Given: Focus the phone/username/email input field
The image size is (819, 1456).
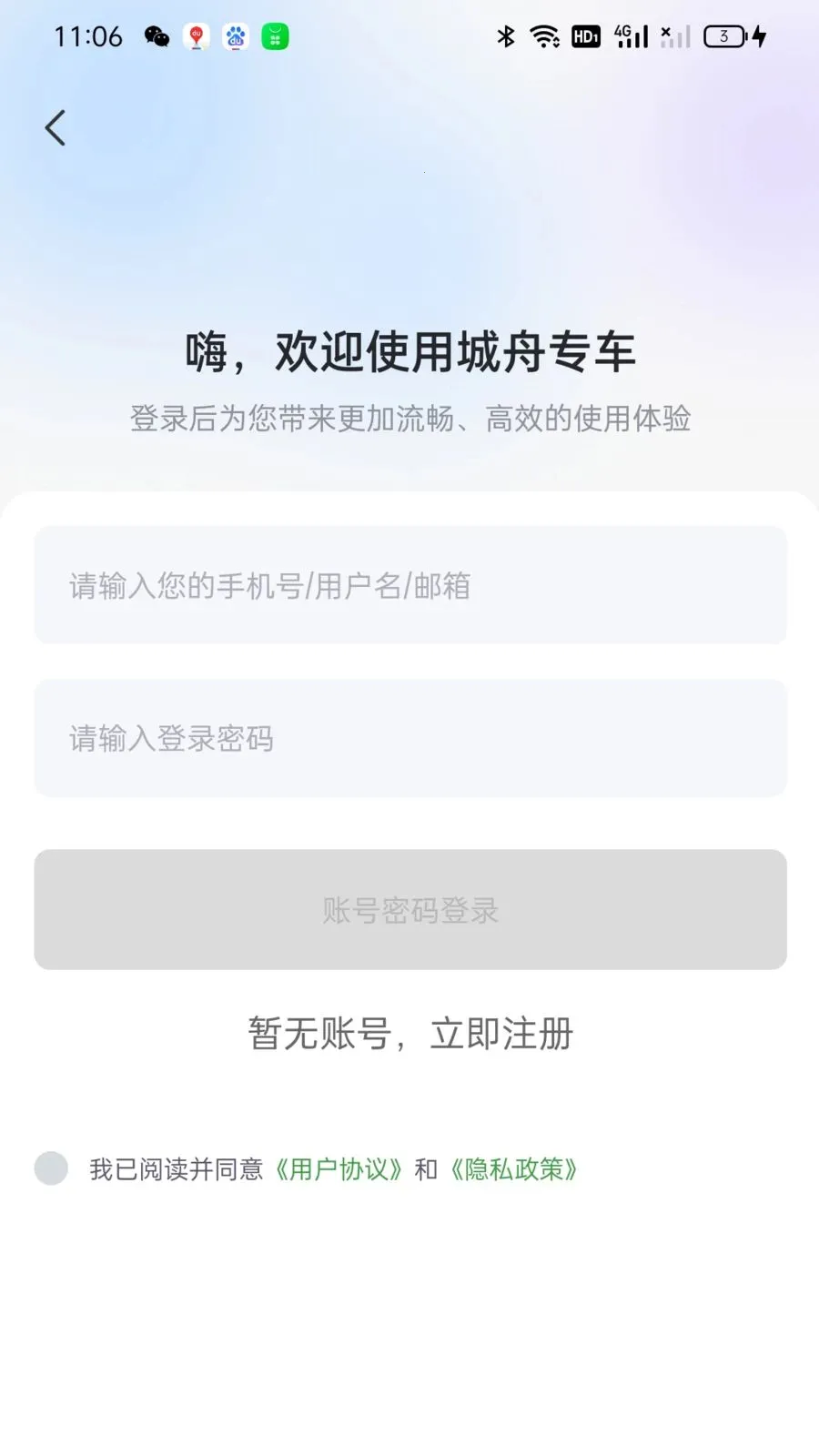Looking at the screenshot, I should click(409, 585).
